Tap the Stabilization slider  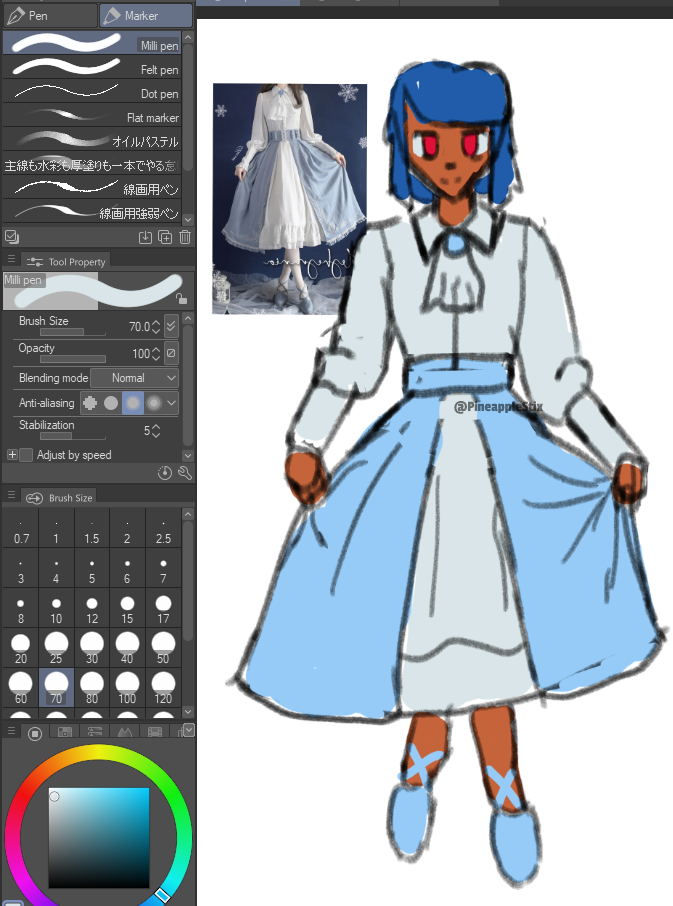(x=56, y=436)
